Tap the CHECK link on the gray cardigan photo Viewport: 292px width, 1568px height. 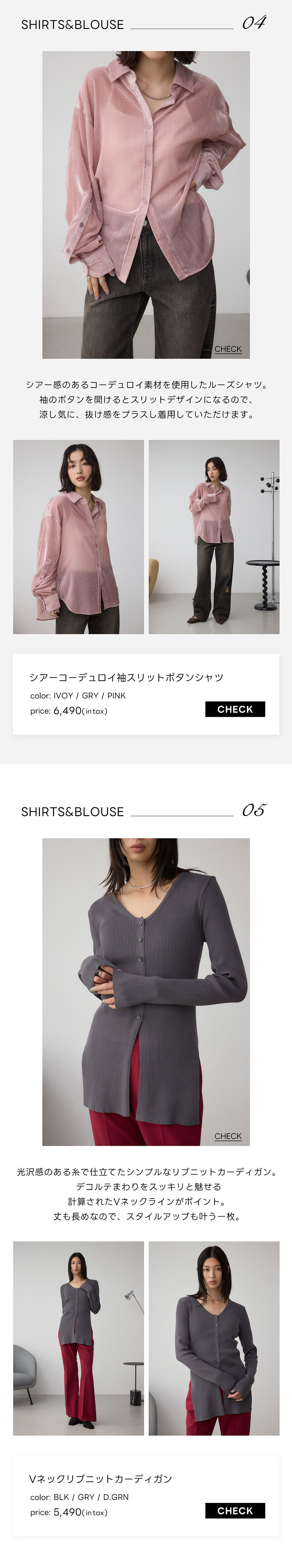point(228,1136)
